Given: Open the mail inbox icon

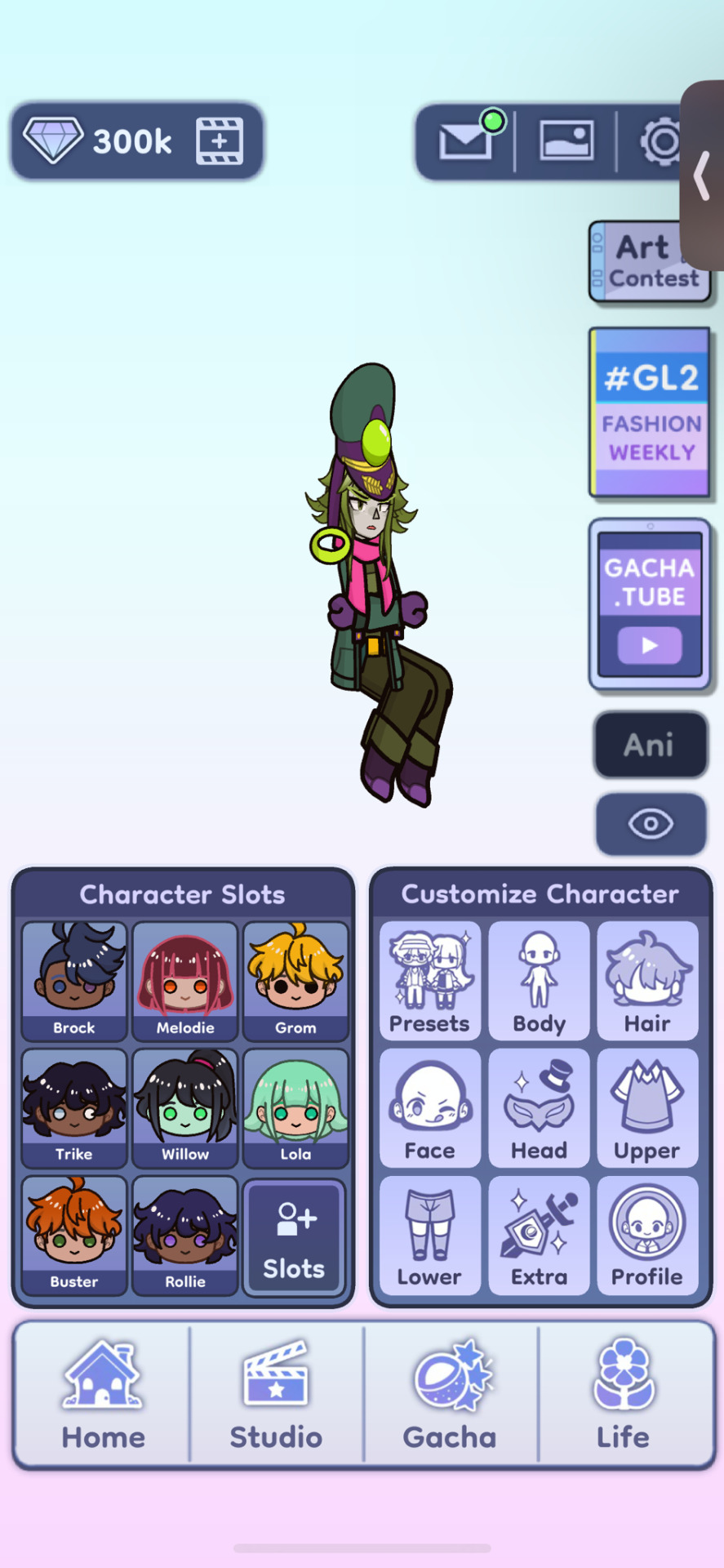Looking at the screenshot, I should pos(465,141).
